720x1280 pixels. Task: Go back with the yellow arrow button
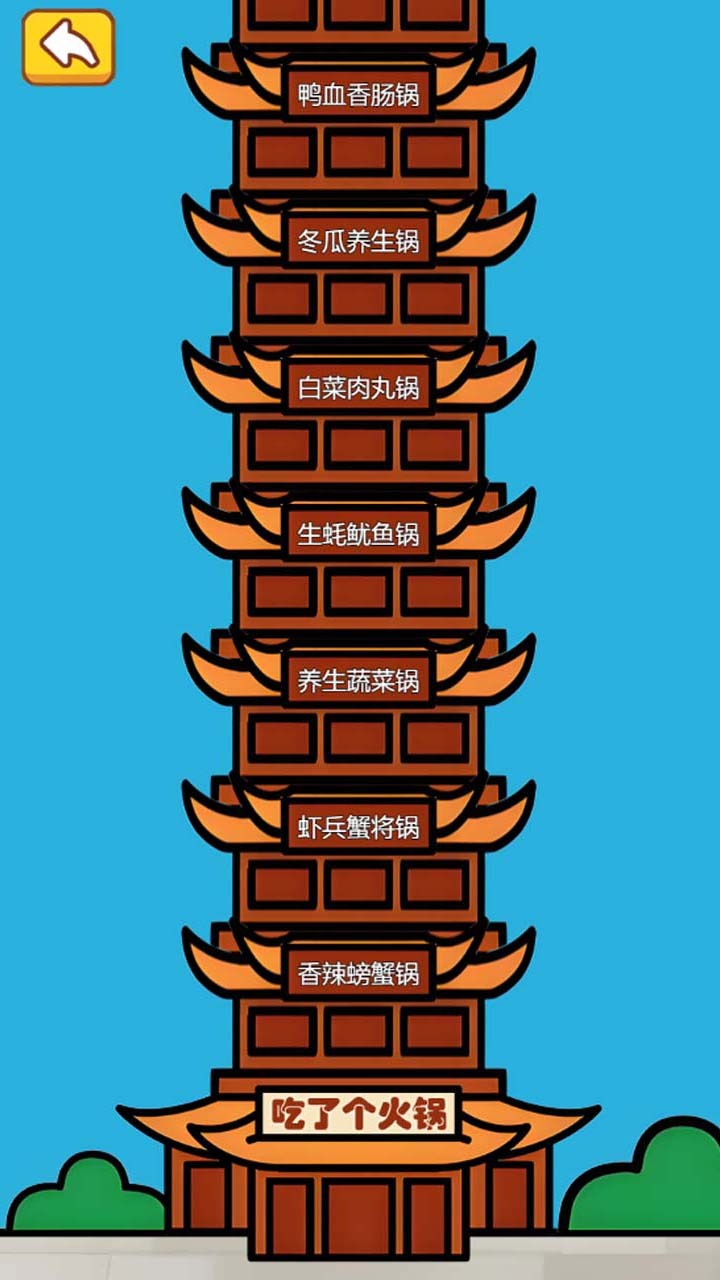pyautogui.click(x=68, y=47)
